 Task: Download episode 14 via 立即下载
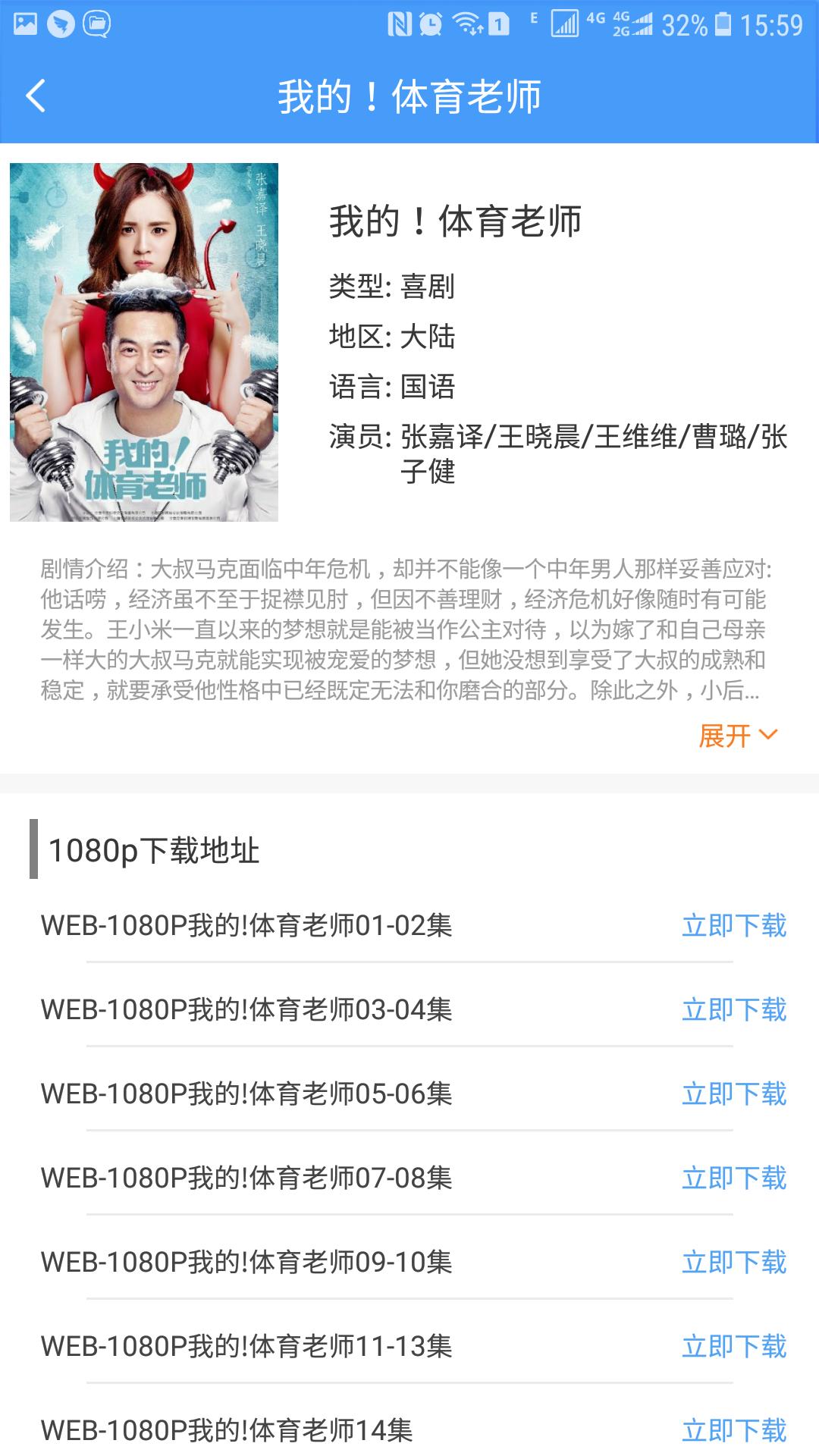(x=734, y=1430)
